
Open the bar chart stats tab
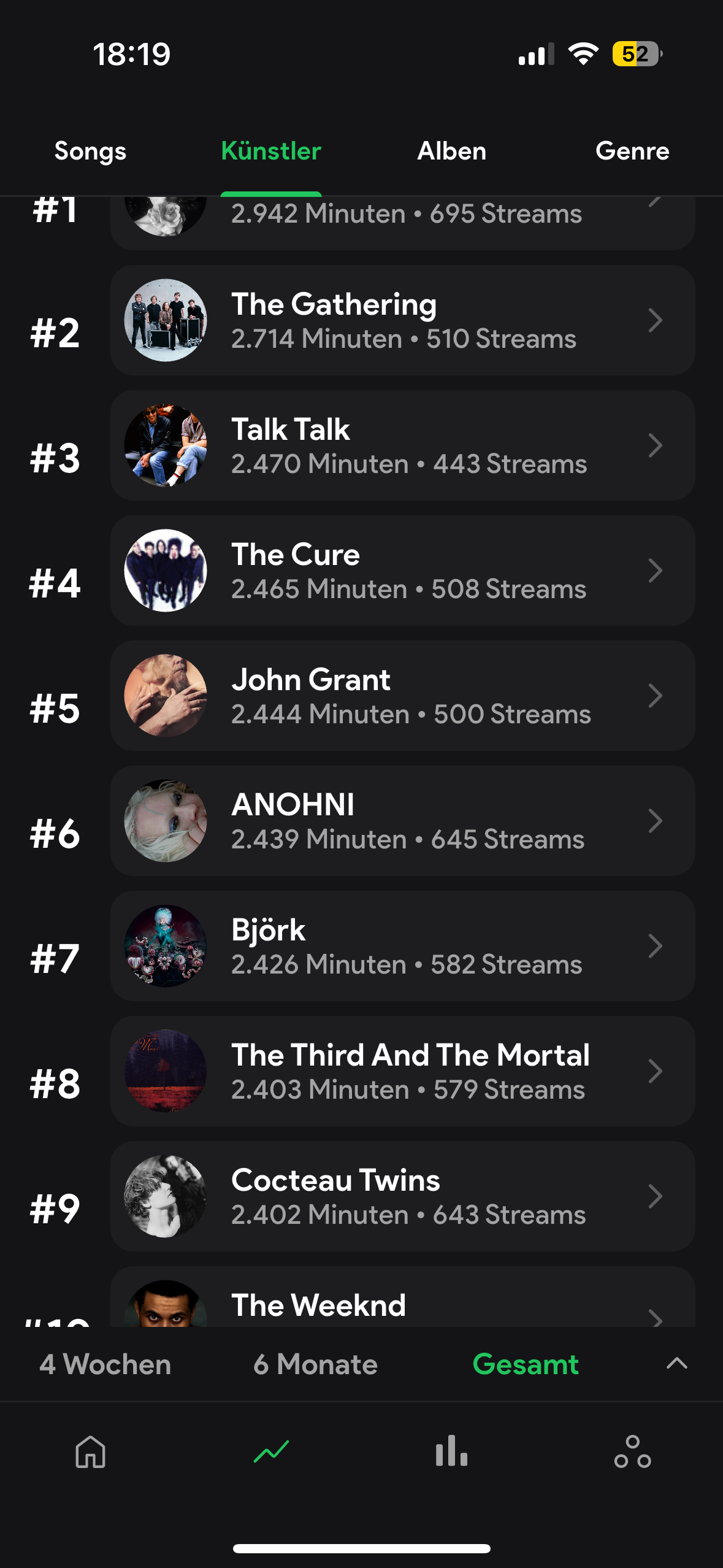pyautogui.click(x=451, y=1451)
